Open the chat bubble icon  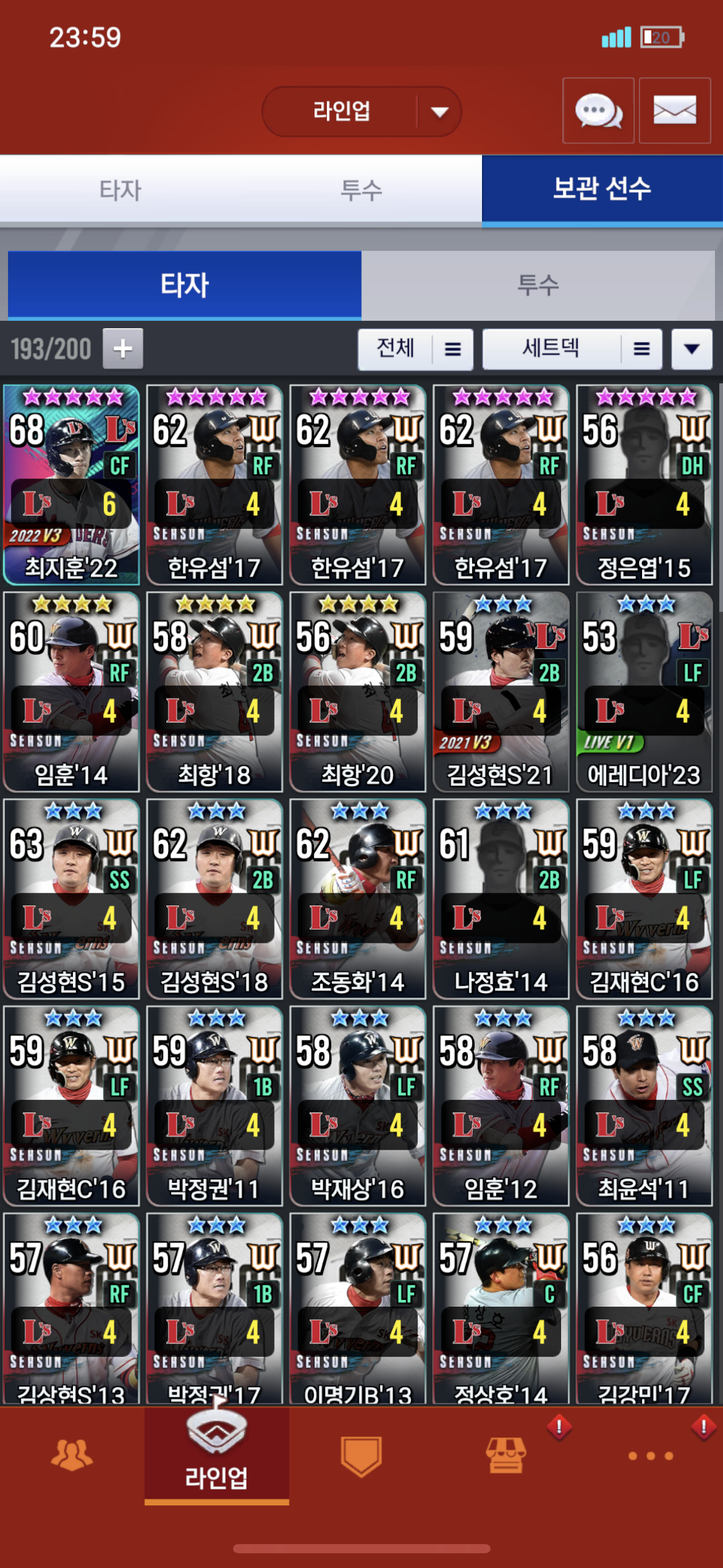pyautogui.click(x=598, y=111)
